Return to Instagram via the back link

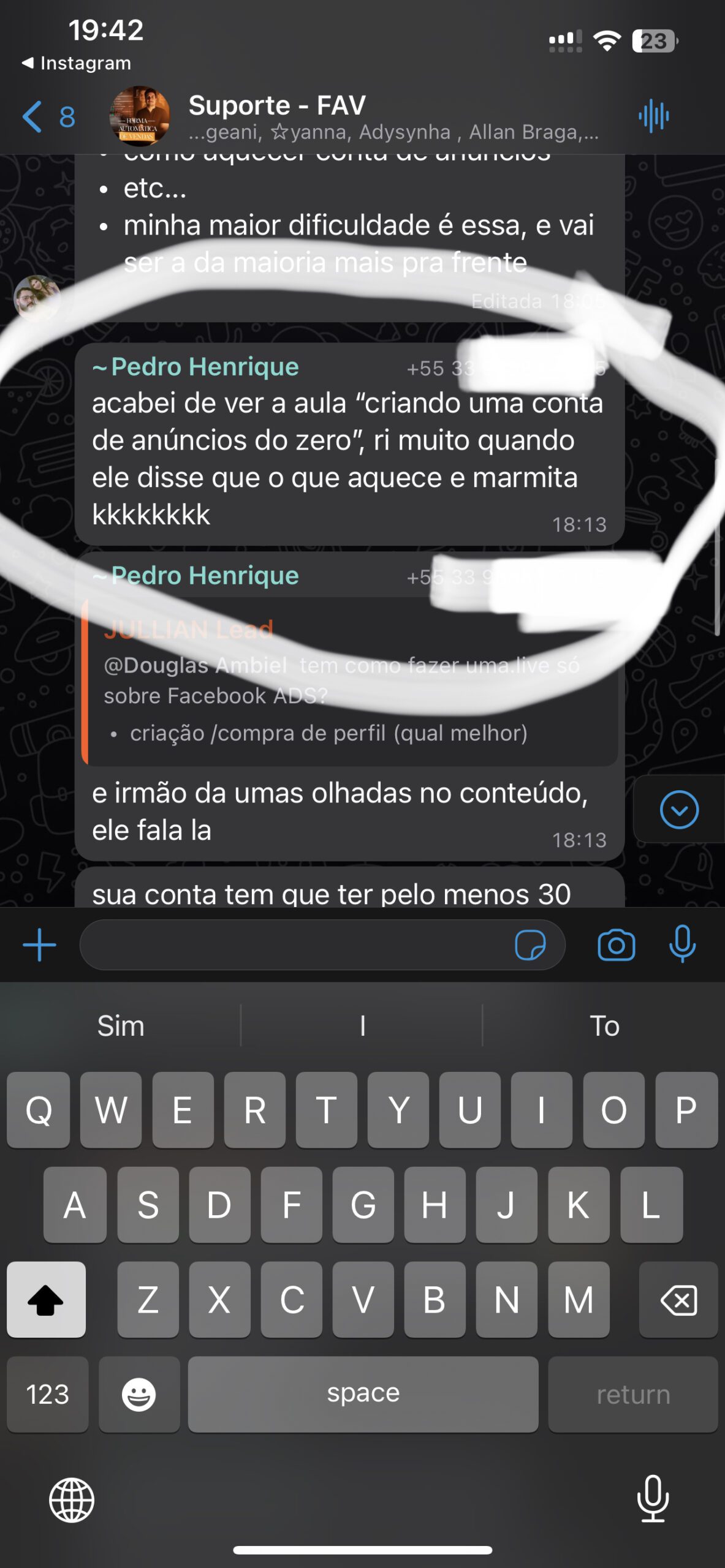click(77, 63)
